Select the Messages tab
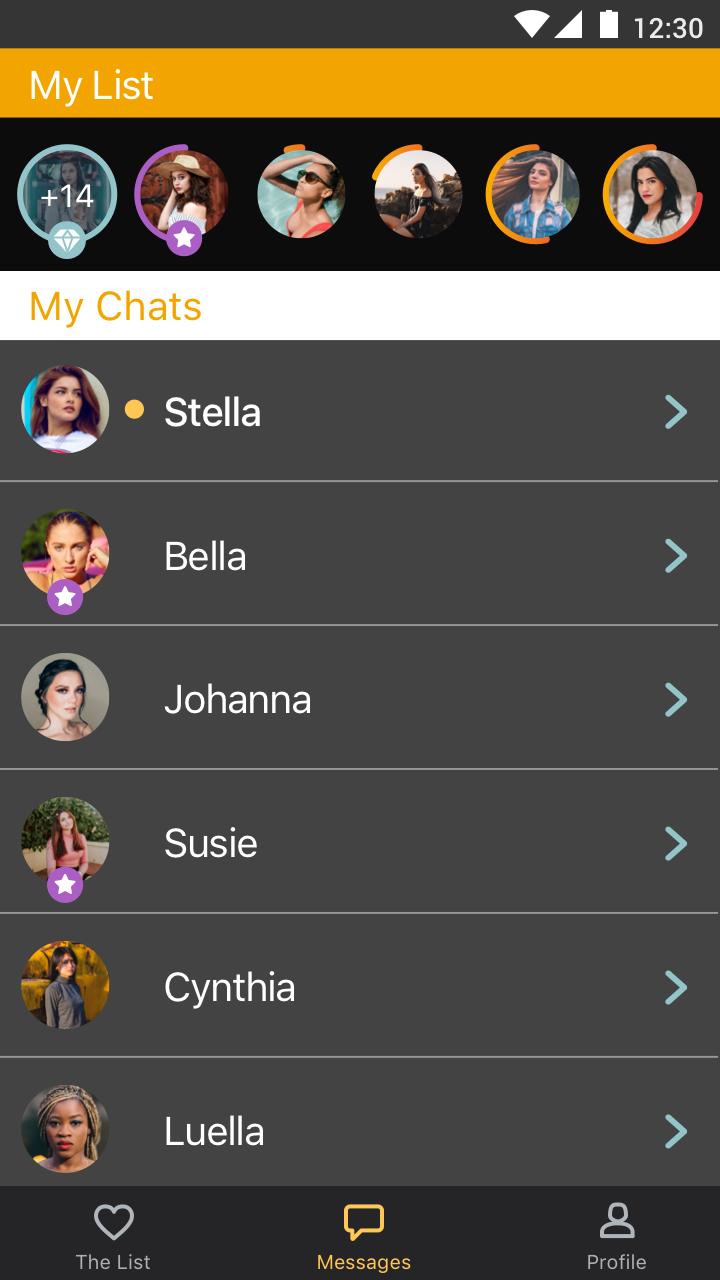Screen dimensions: 720x1280 (364, 1236)
